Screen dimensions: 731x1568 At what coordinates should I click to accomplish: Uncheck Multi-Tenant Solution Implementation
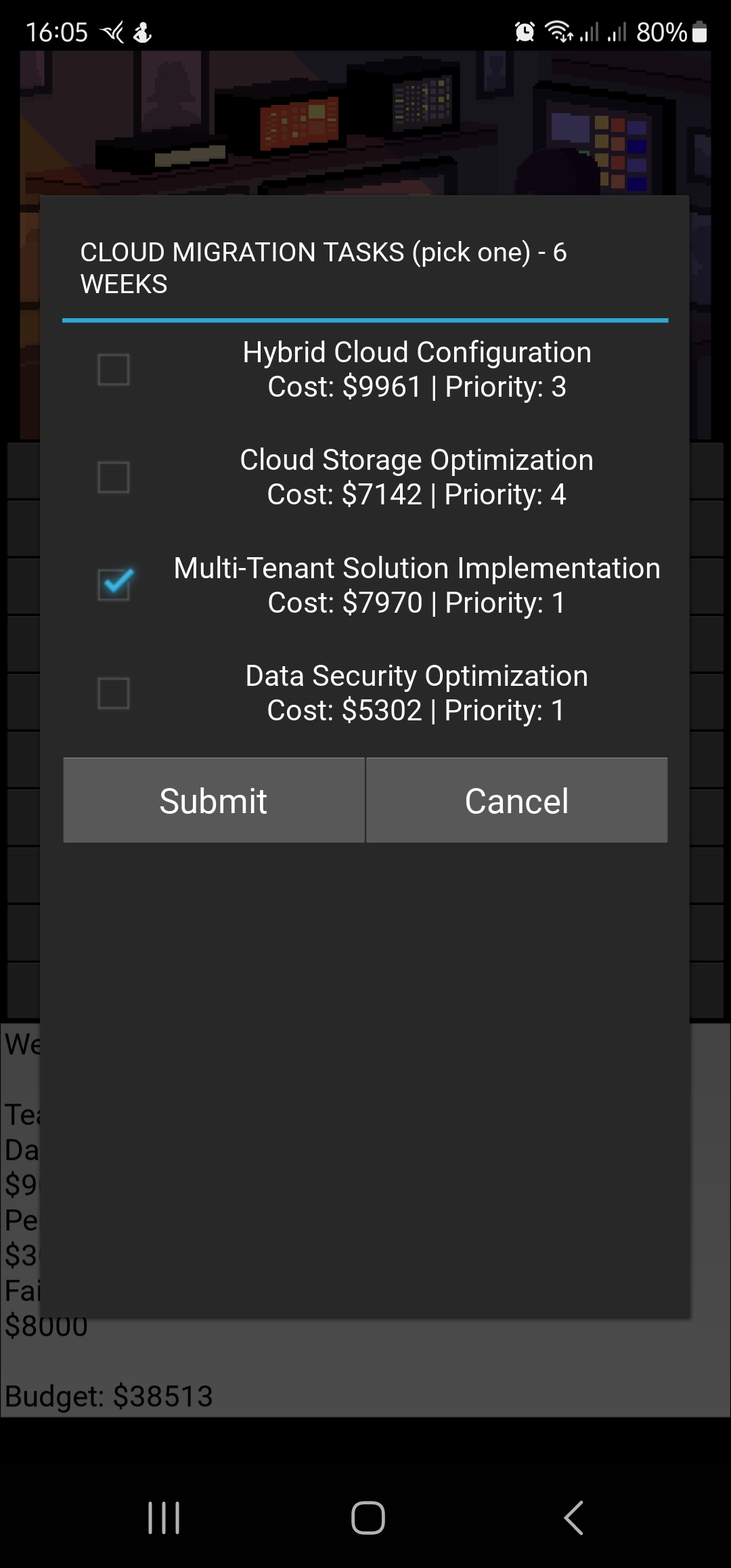(x=114, y=585)
